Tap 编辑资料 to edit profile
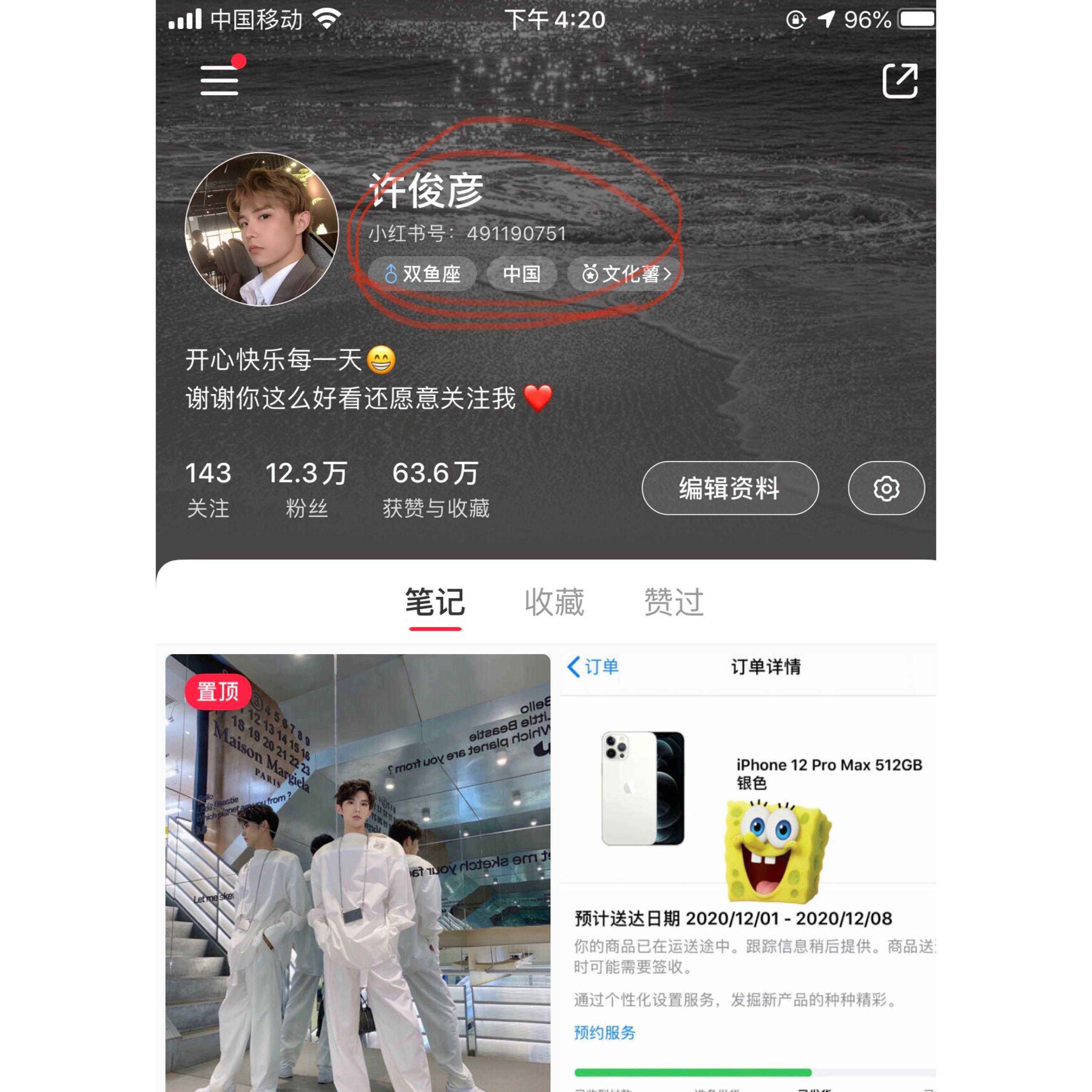Screen dimensions: 1092x1092 (730, 488)
